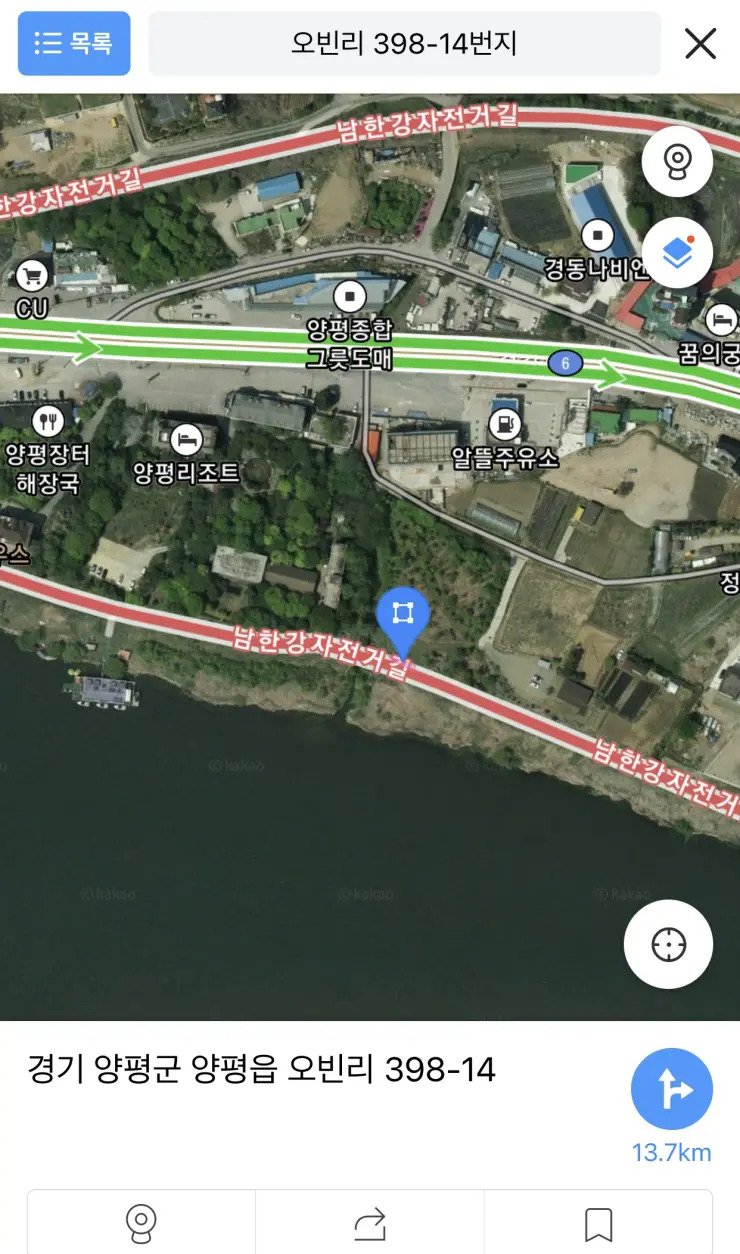This screenshot has width=740, height=1254.
Task: Tap the search field showing 오빈리 398-14번지
Action: point(404,43)
